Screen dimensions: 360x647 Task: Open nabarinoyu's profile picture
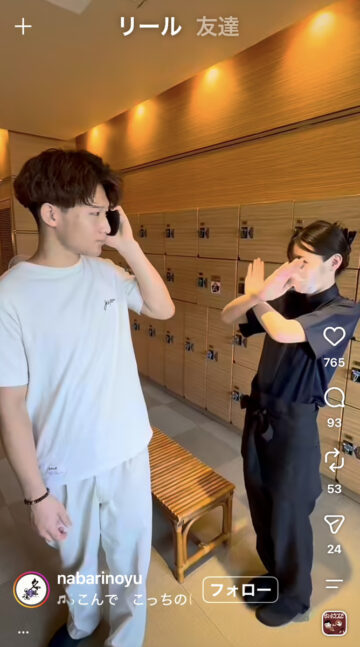[x=31, y=590]
